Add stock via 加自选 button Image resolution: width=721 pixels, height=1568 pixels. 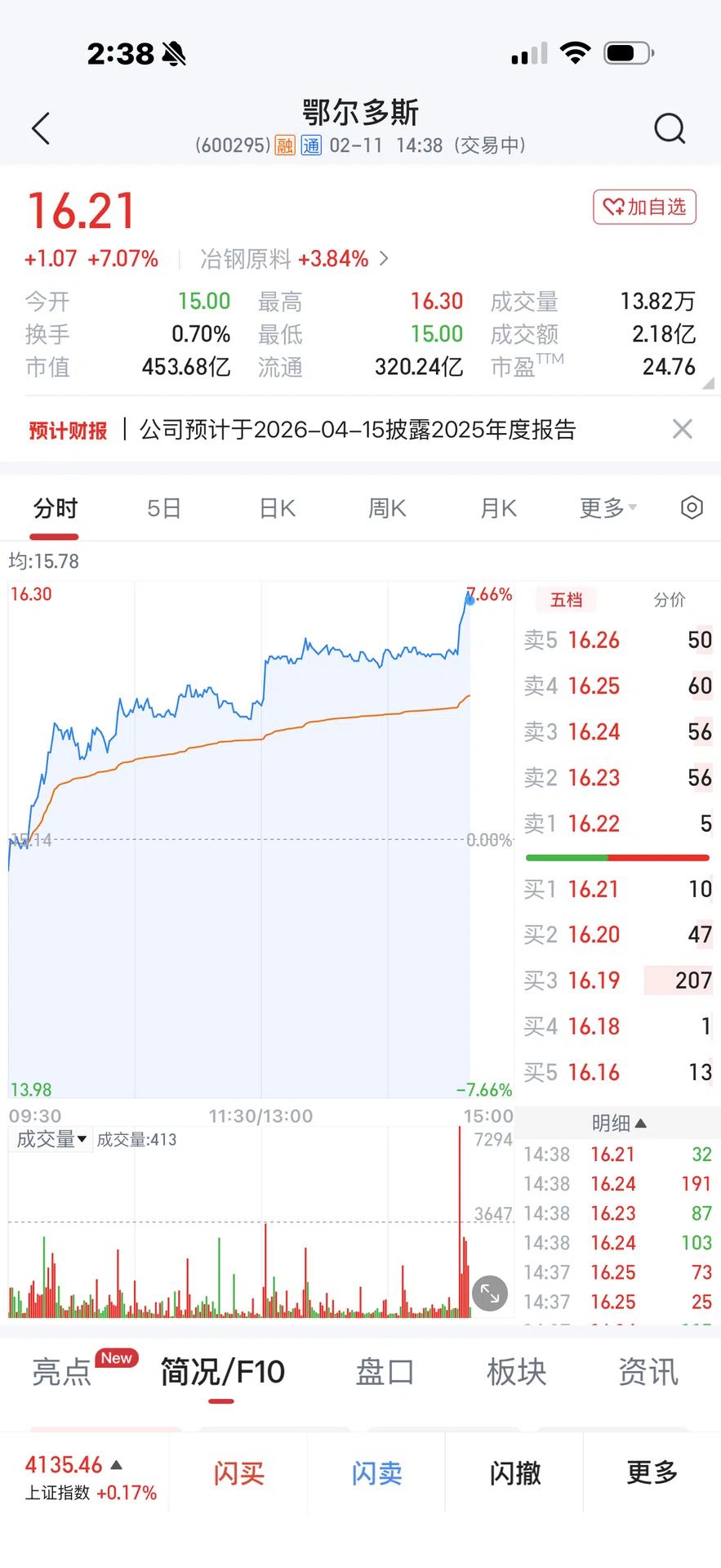click(x=644, y=208)
